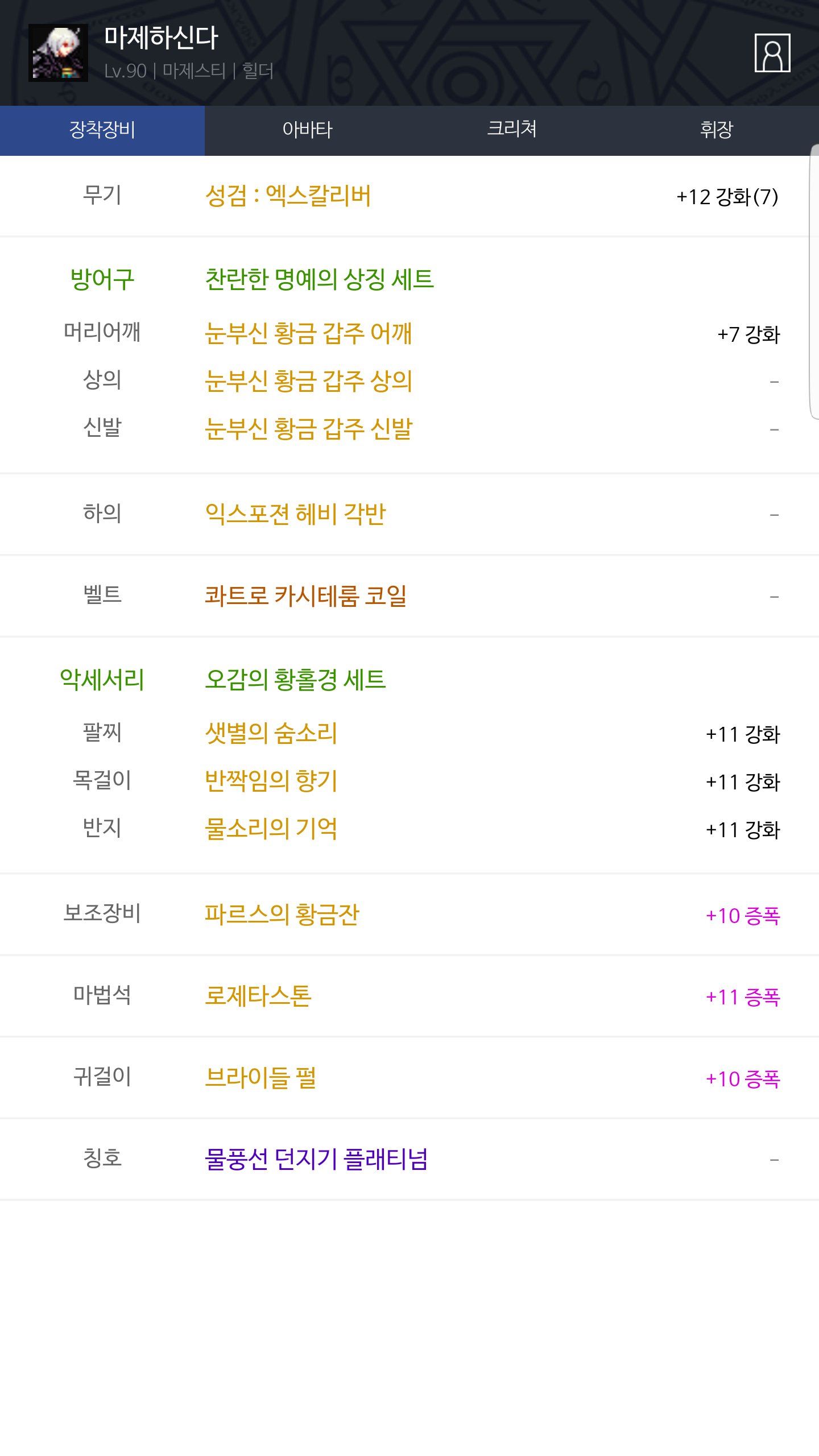Open weapon 성검 : 엑스칼리버
This screenshot has height=1456, width=819.
pos(288,196)
